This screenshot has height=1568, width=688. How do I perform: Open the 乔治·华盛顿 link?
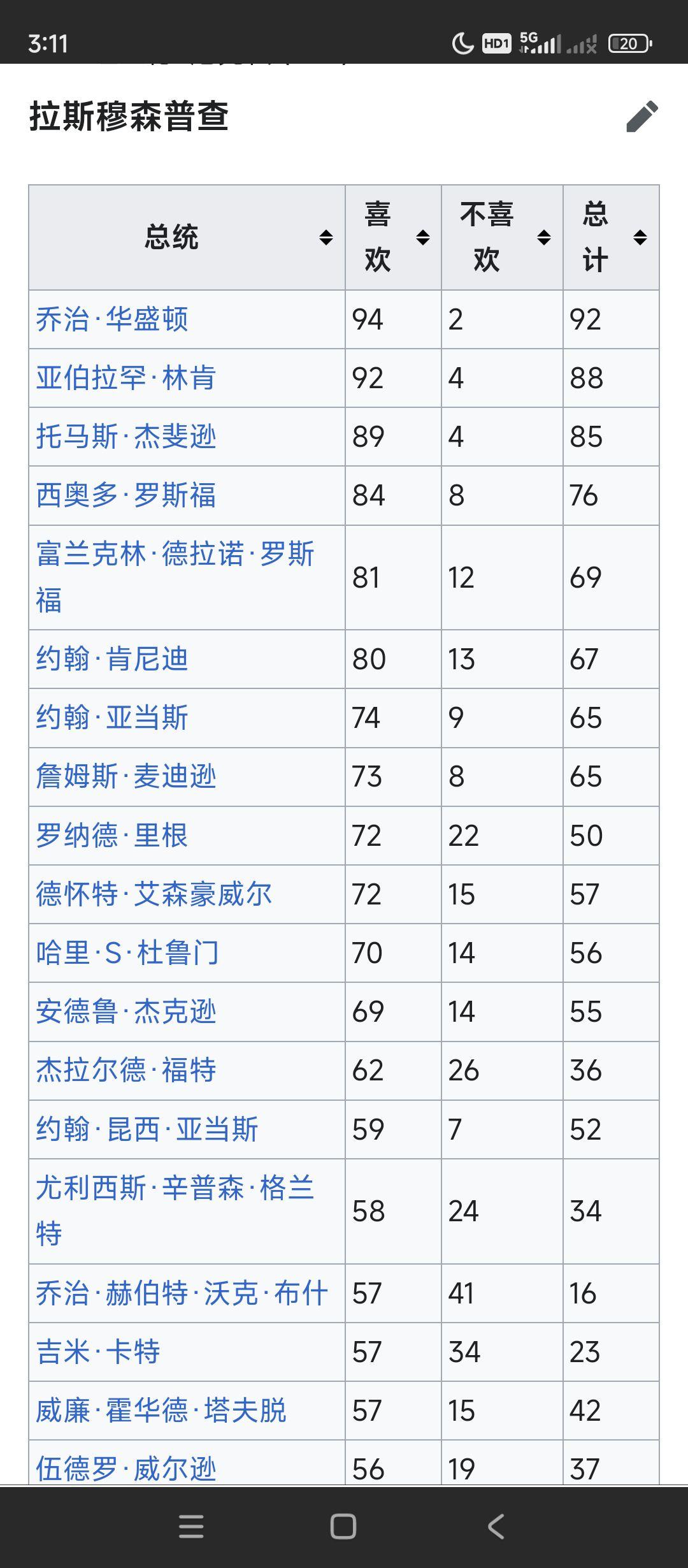(x=112, y=319)
